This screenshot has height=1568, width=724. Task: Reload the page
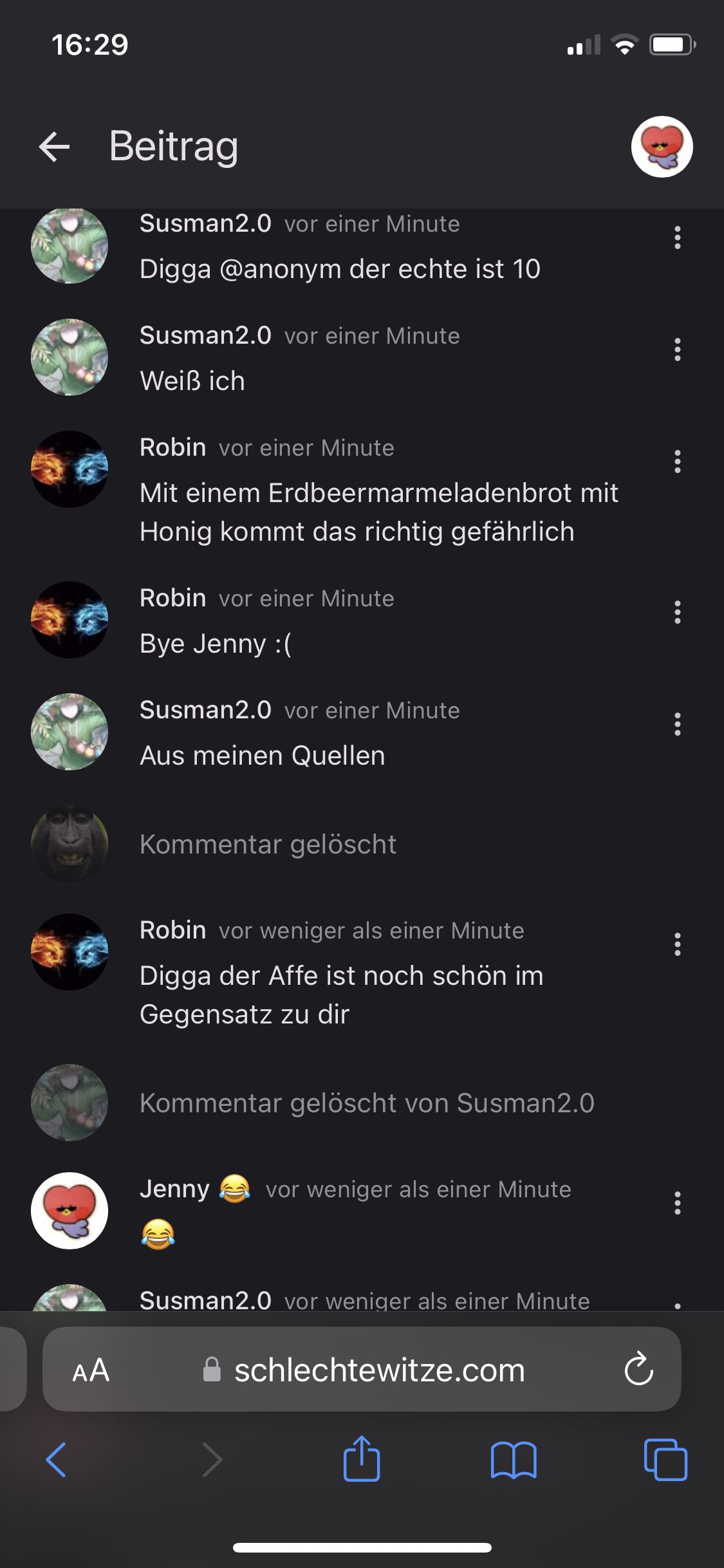pyautogui.click(x=638, y=1370)
